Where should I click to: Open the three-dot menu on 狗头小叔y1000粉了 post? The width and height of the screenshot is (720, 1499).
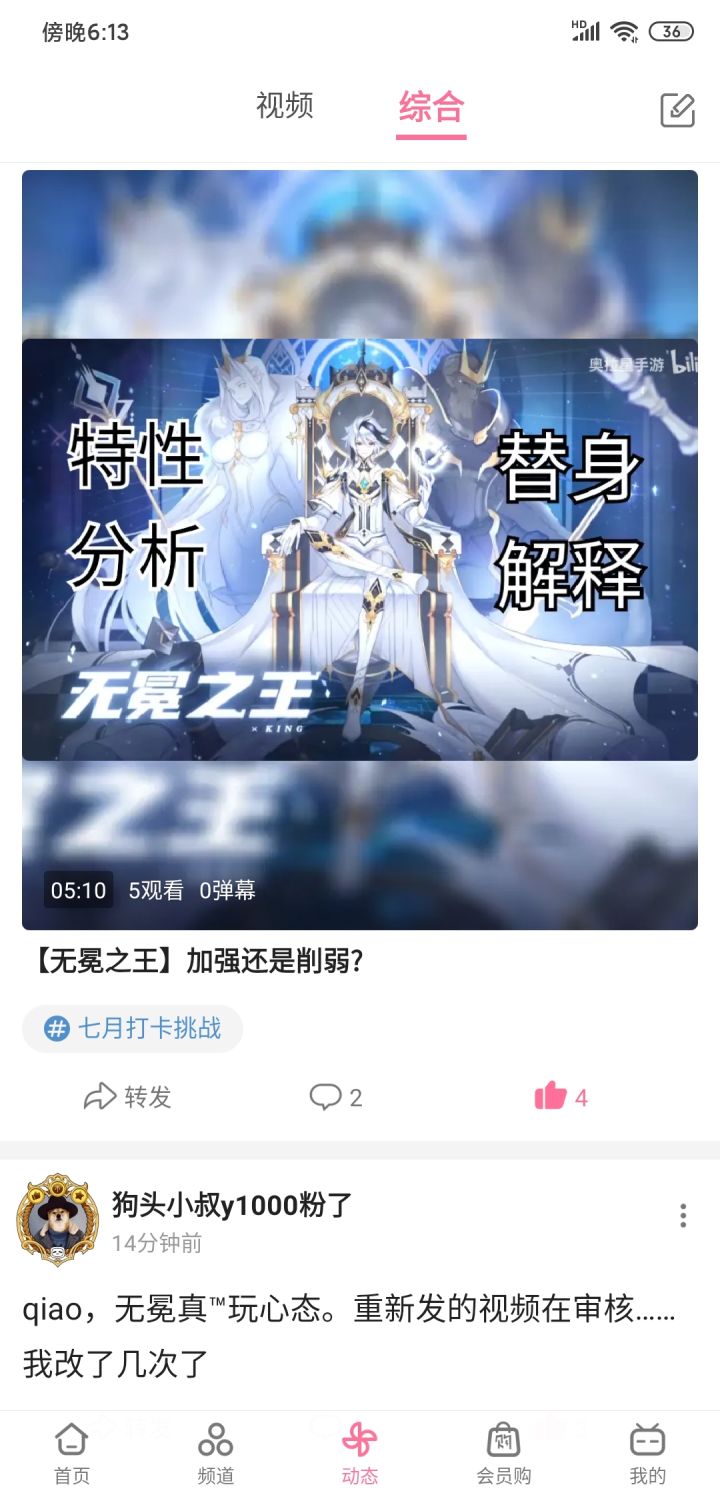(683, 1214)
